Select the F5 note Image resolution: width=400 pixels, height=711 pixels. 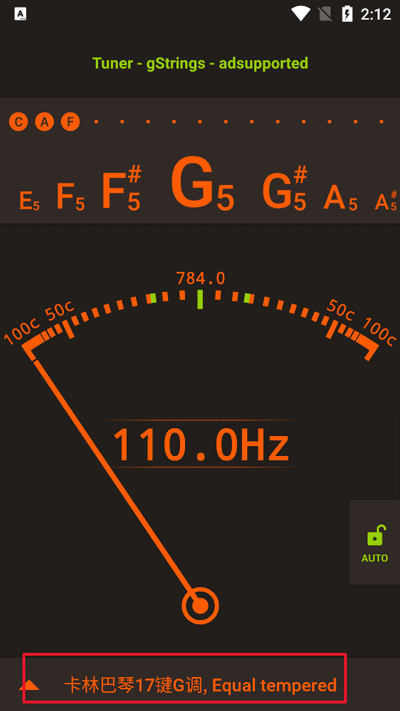click(x=70, y=197)
